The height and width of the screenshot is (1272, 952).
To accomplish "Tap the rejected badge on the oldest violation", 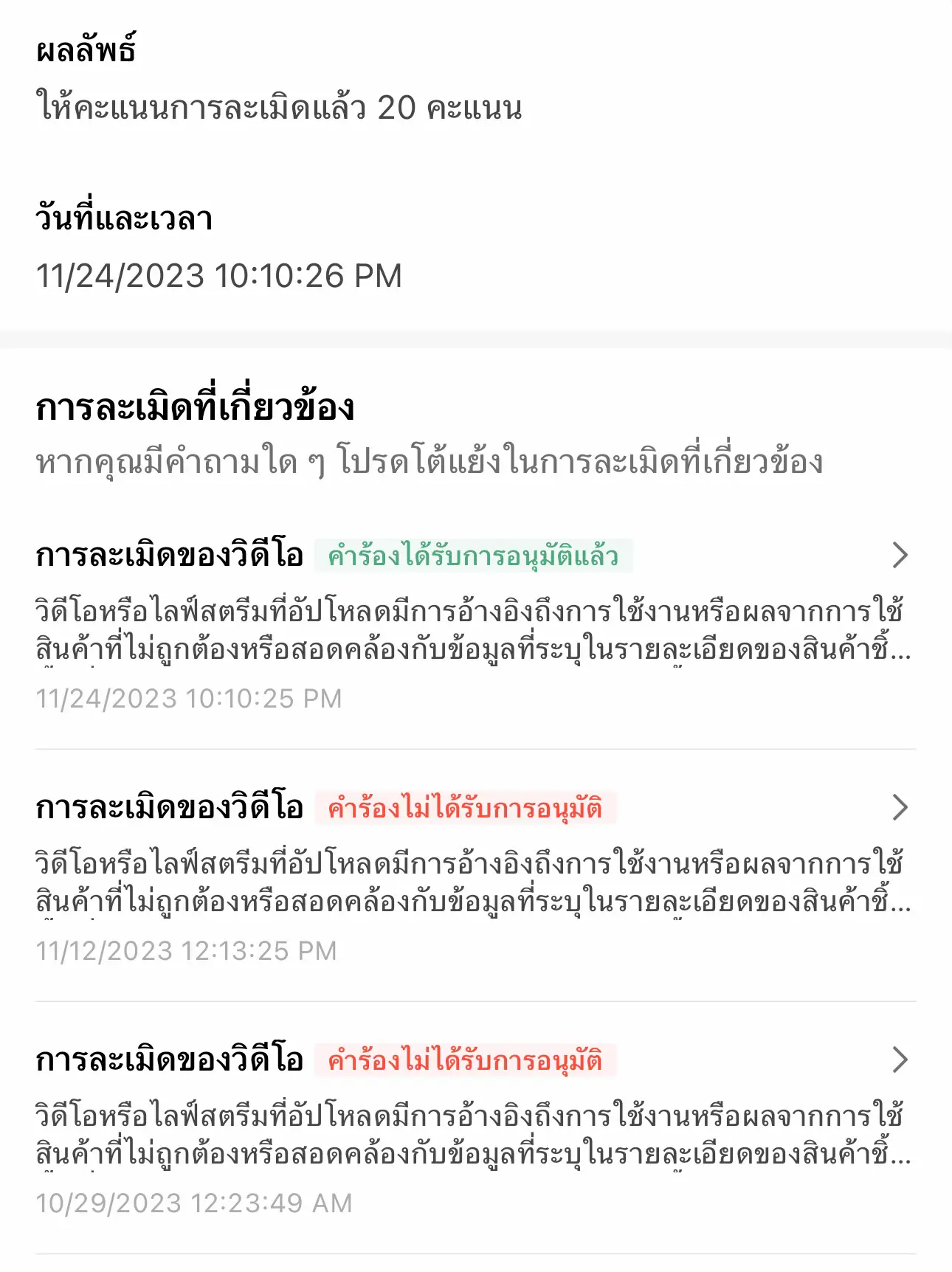I will (x=470, y=1060).
